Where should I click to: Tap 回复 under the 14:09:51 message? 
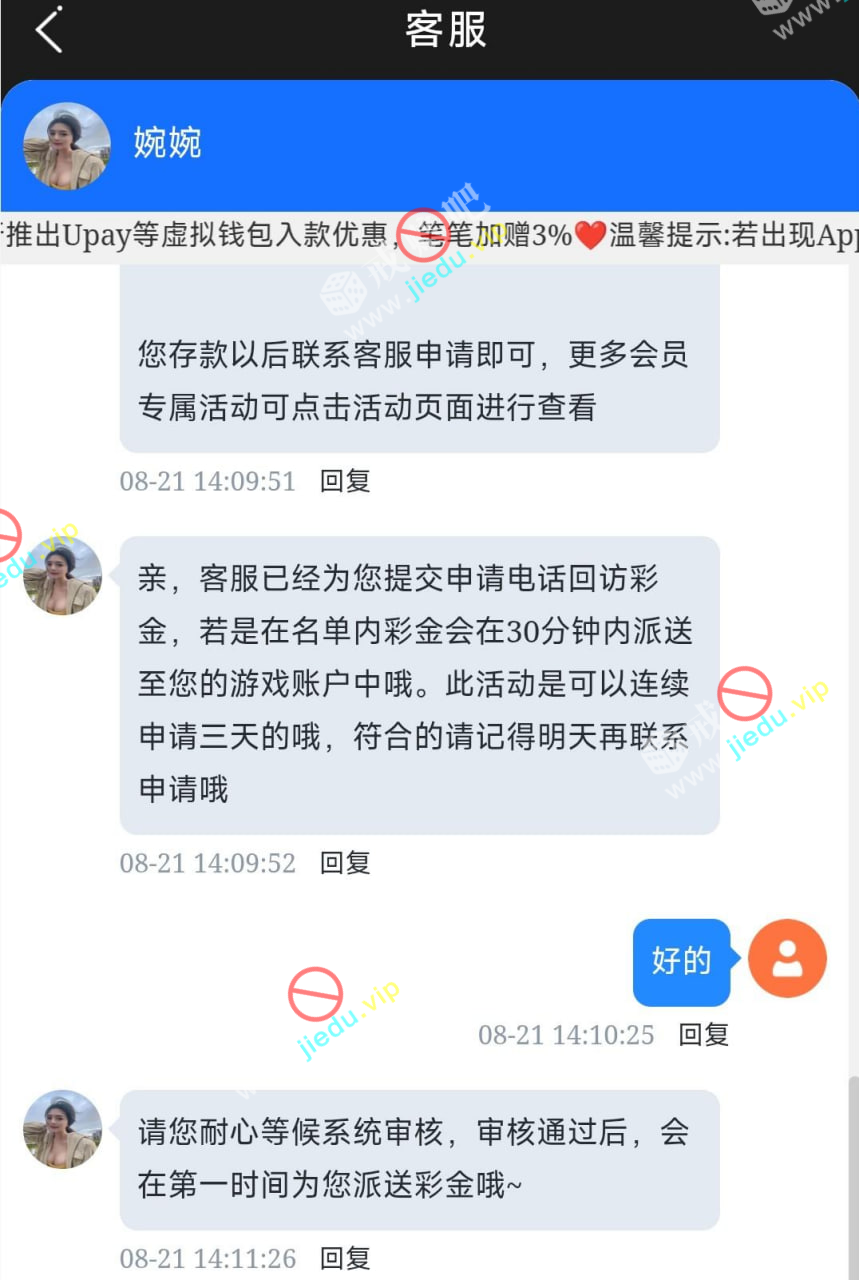345,481
